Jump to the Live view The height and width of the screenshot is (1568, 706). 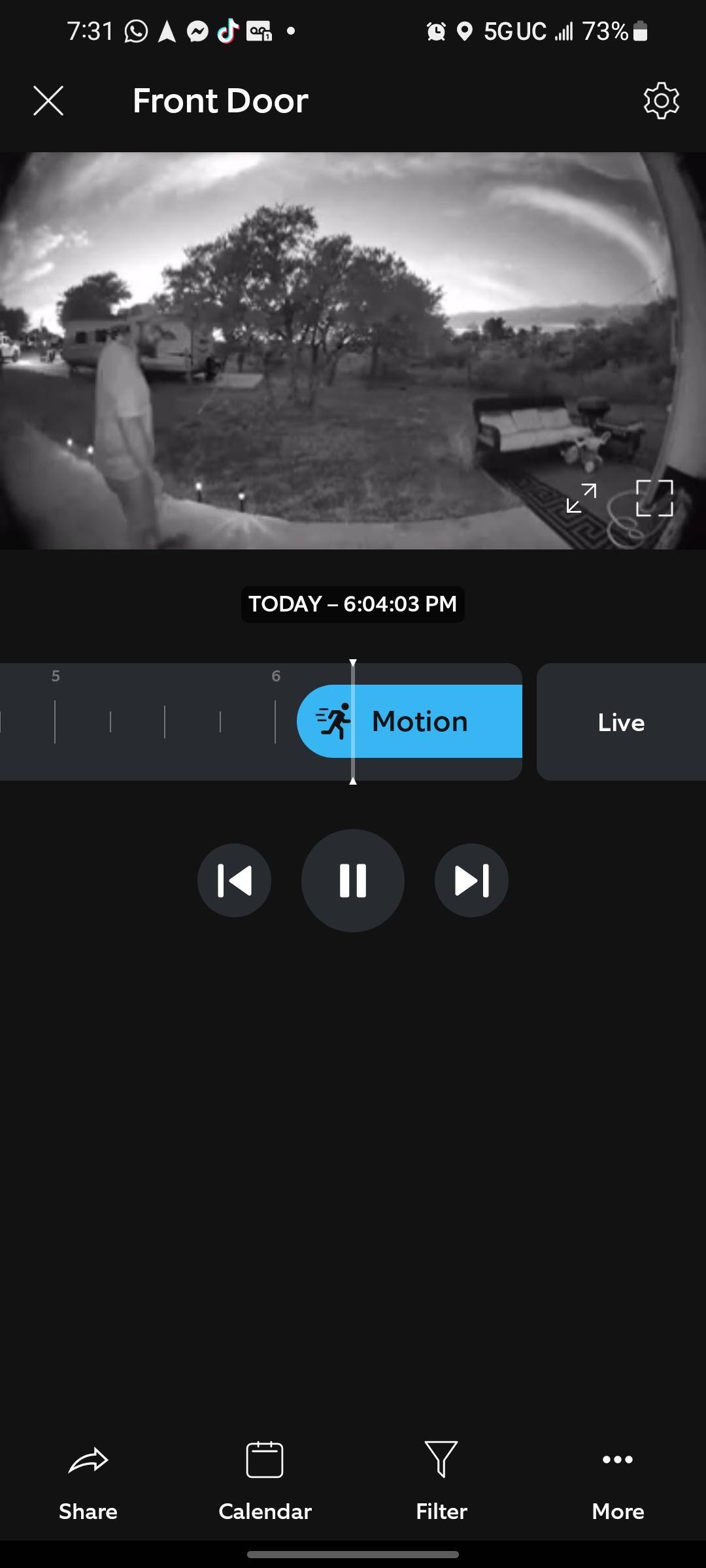(620, 722)
